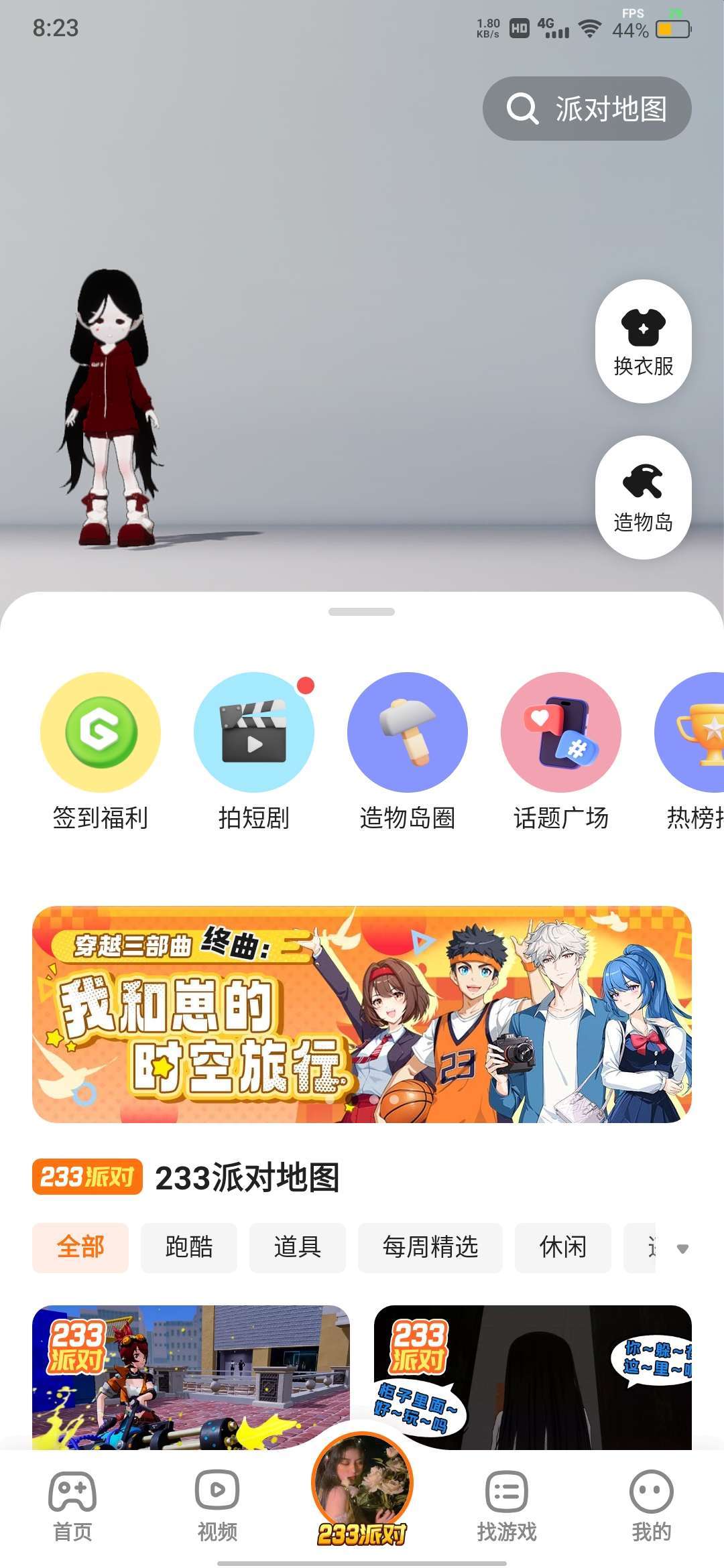Tap the 换衣服 button
Screen dimensions: 724x1568
point(643,341)
